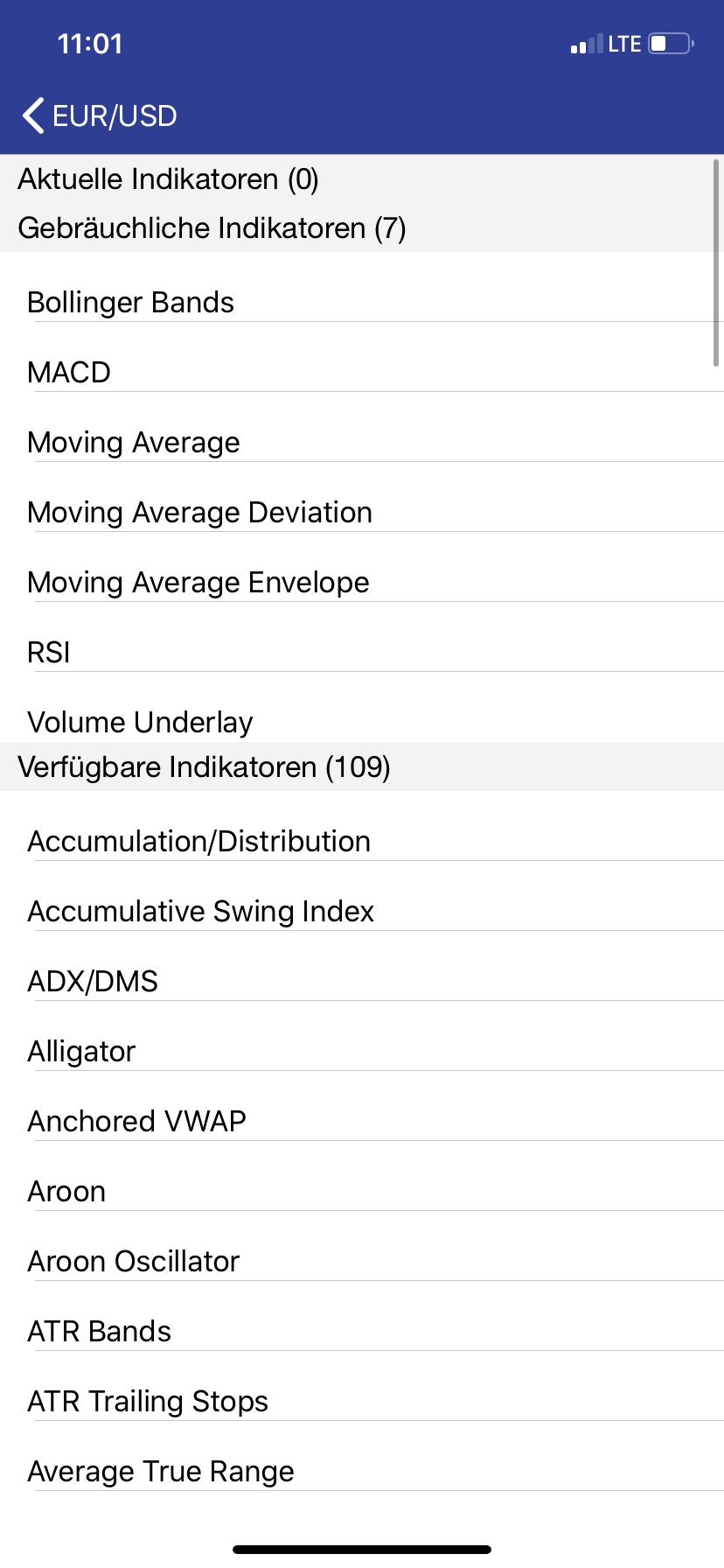This screenshot has height=1568, width=724.
Task: Select Moving Average Envelope
Action: [x=362, y=582]
